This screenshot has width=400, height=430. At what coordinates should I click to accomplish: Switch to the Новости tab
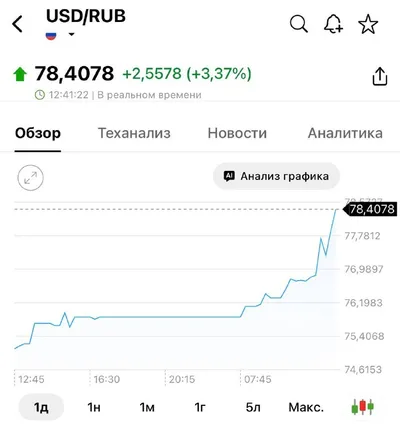pyautogui.click(x=237, y=133)
